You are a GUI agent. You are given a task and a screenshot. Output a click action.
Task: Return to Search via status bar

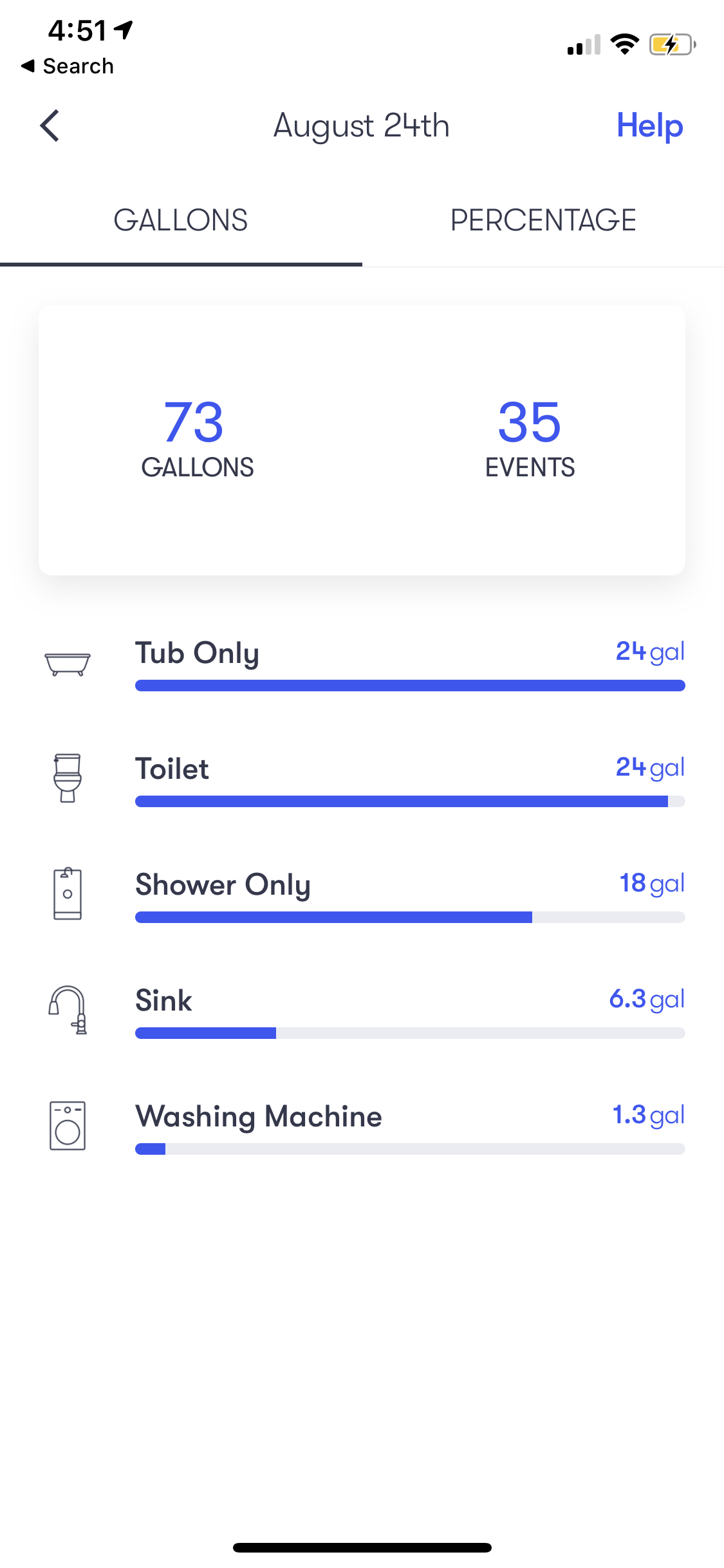tap(68, 66)
